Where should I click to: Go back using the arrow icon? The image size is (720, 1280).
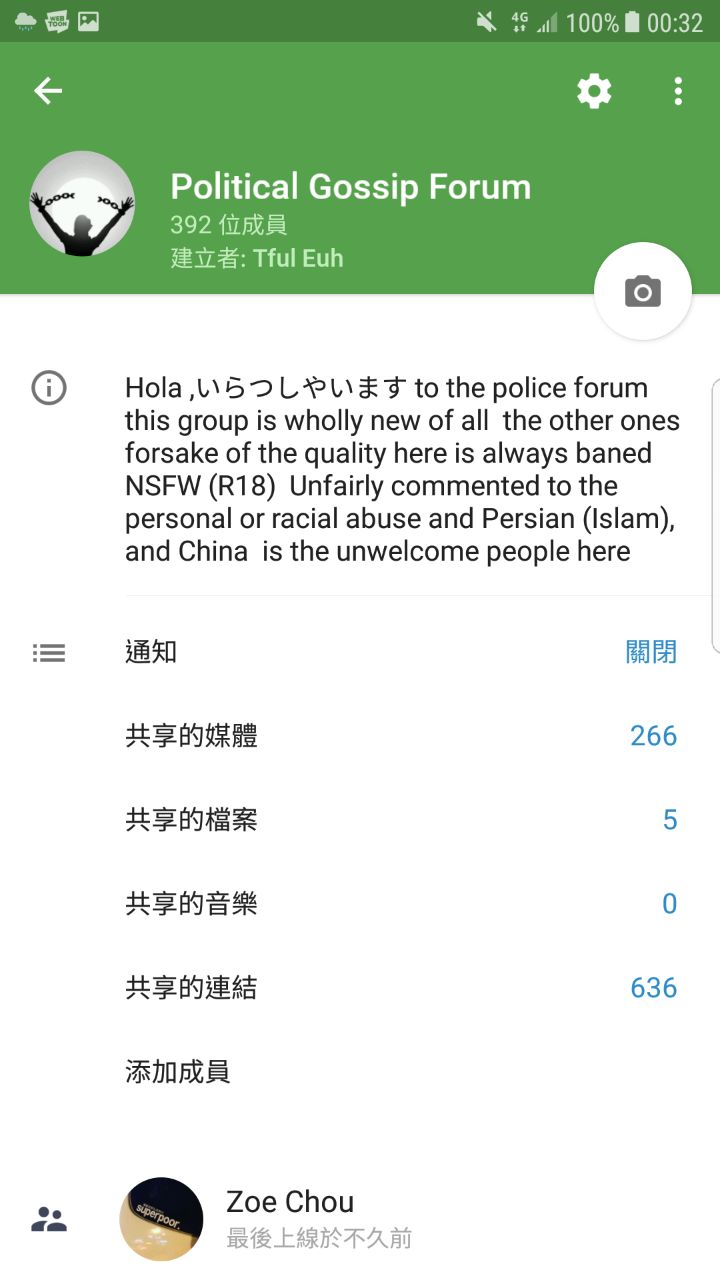pyautogui.click(x=48, y=91)
